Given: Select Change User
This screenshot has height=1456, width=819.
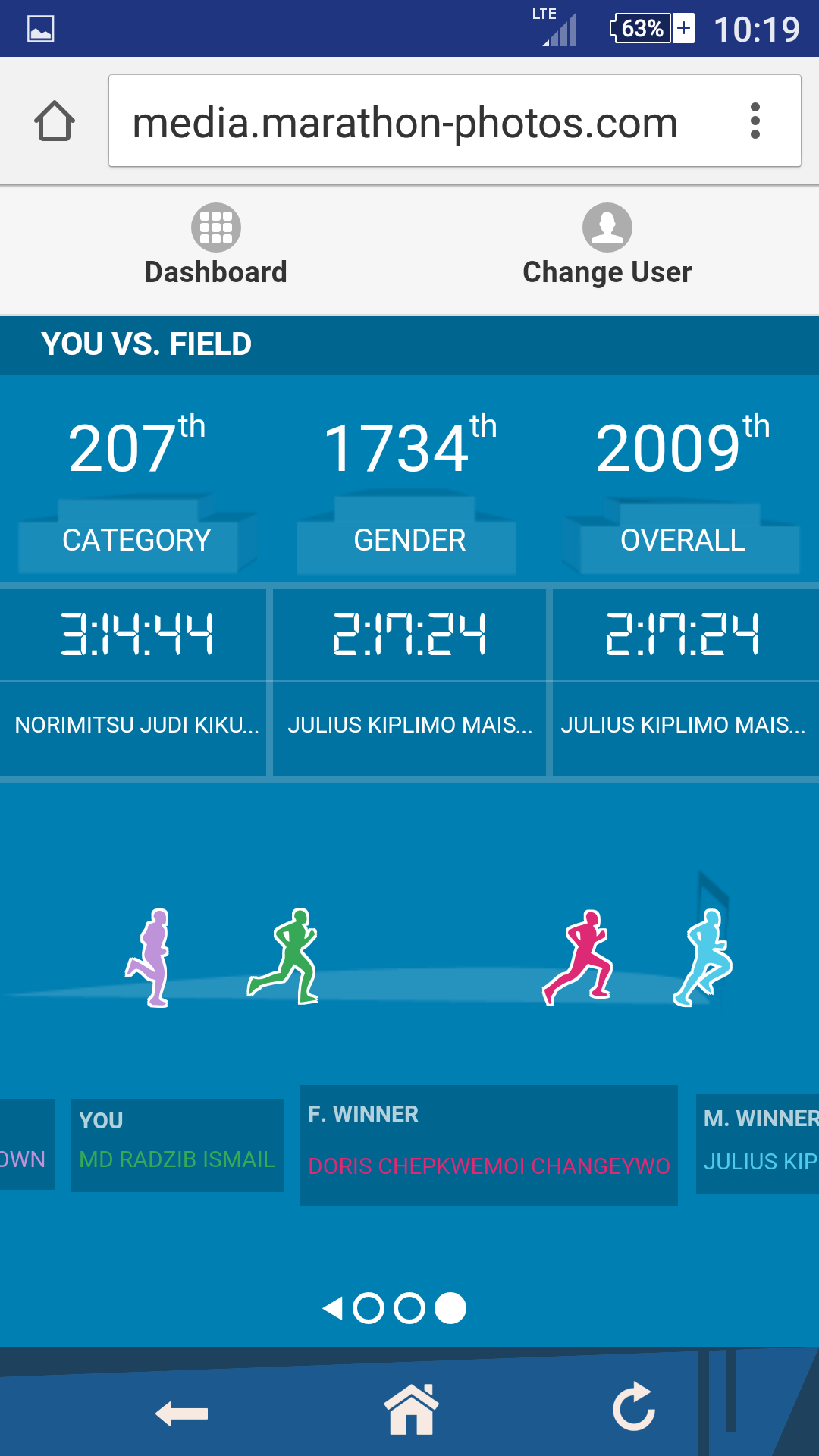Looking at the screenshot, I should tap(607, 245).
